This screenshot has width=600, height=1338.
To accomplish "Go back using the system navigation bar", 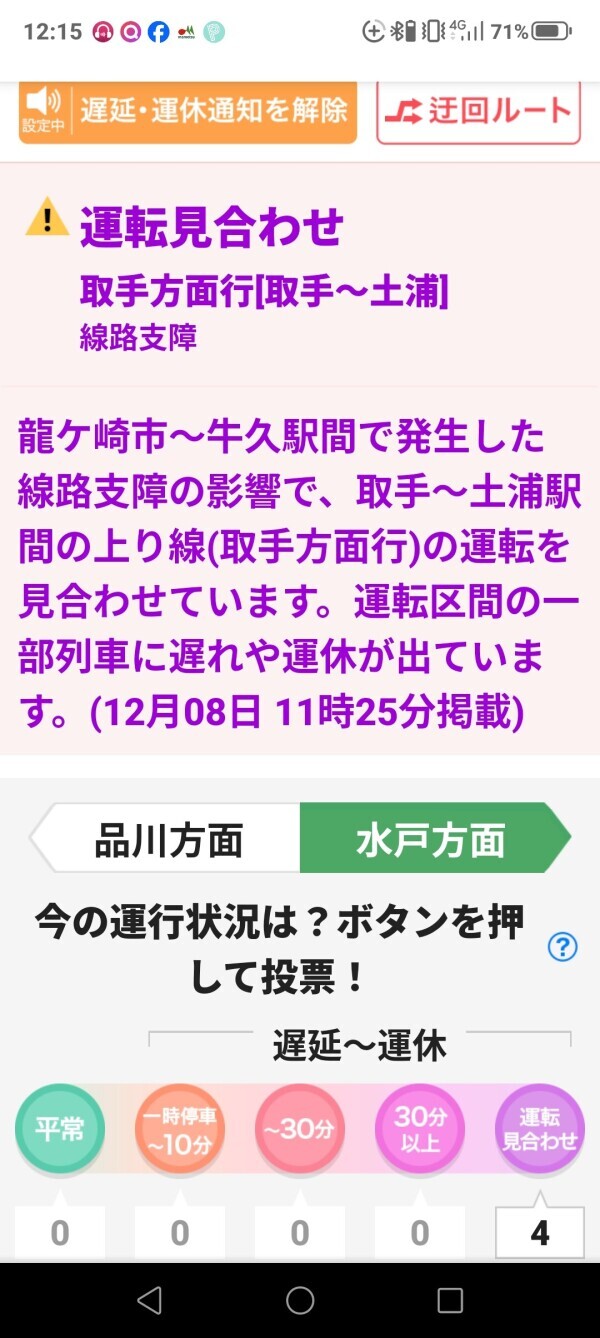I will point(150,1300).
